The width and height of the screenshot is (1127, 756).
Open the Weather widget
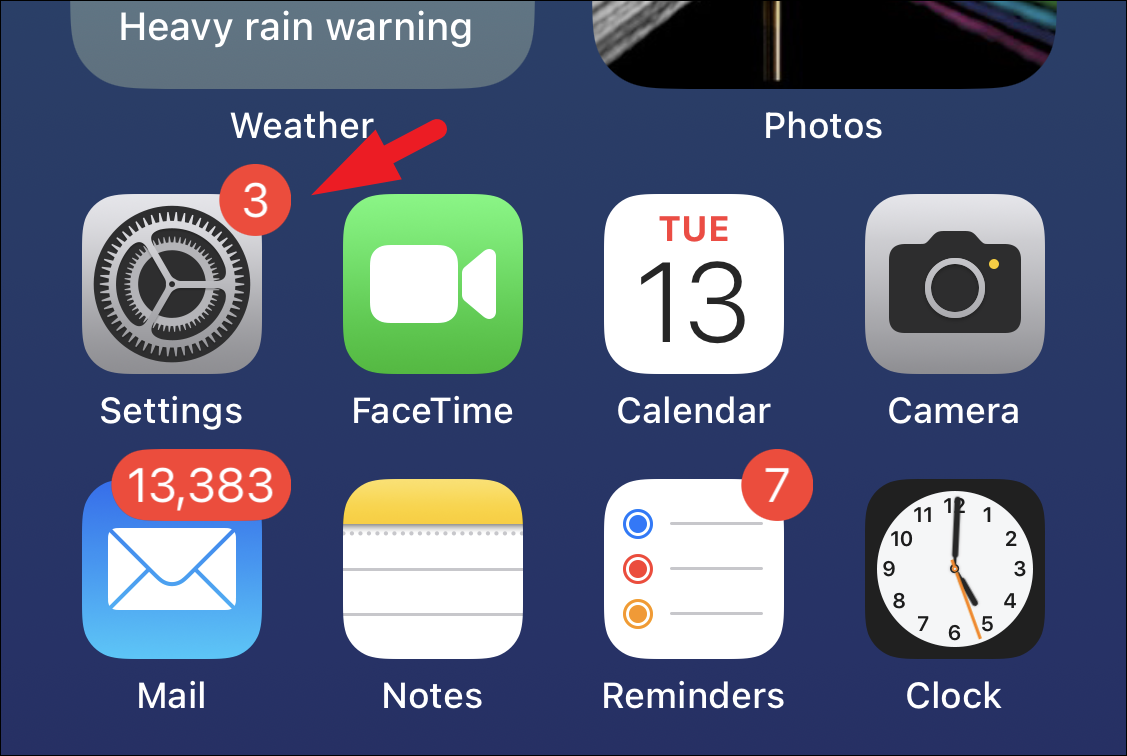[301, 40]
